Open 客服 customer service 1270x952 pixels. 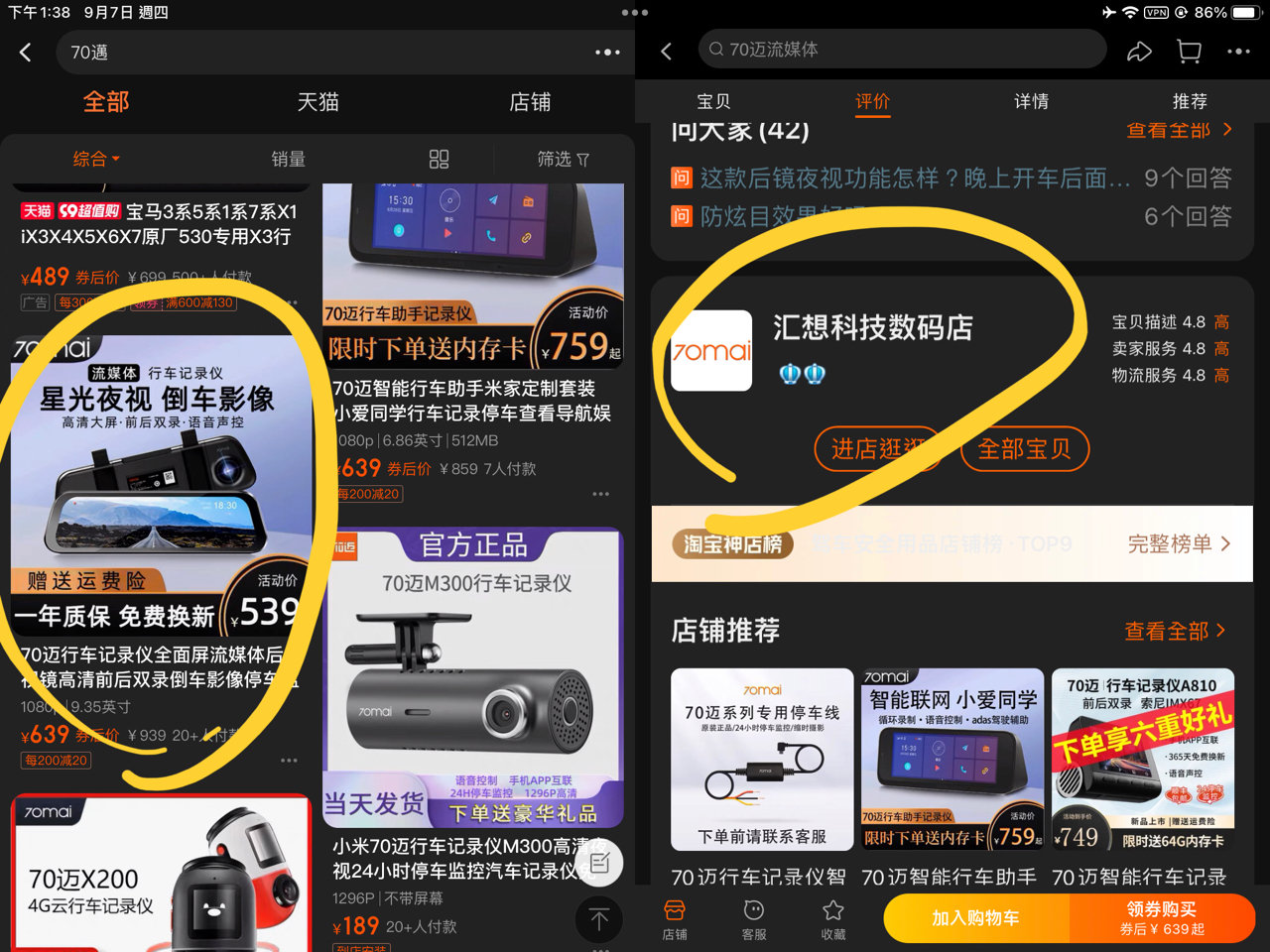tap(754, 918)
